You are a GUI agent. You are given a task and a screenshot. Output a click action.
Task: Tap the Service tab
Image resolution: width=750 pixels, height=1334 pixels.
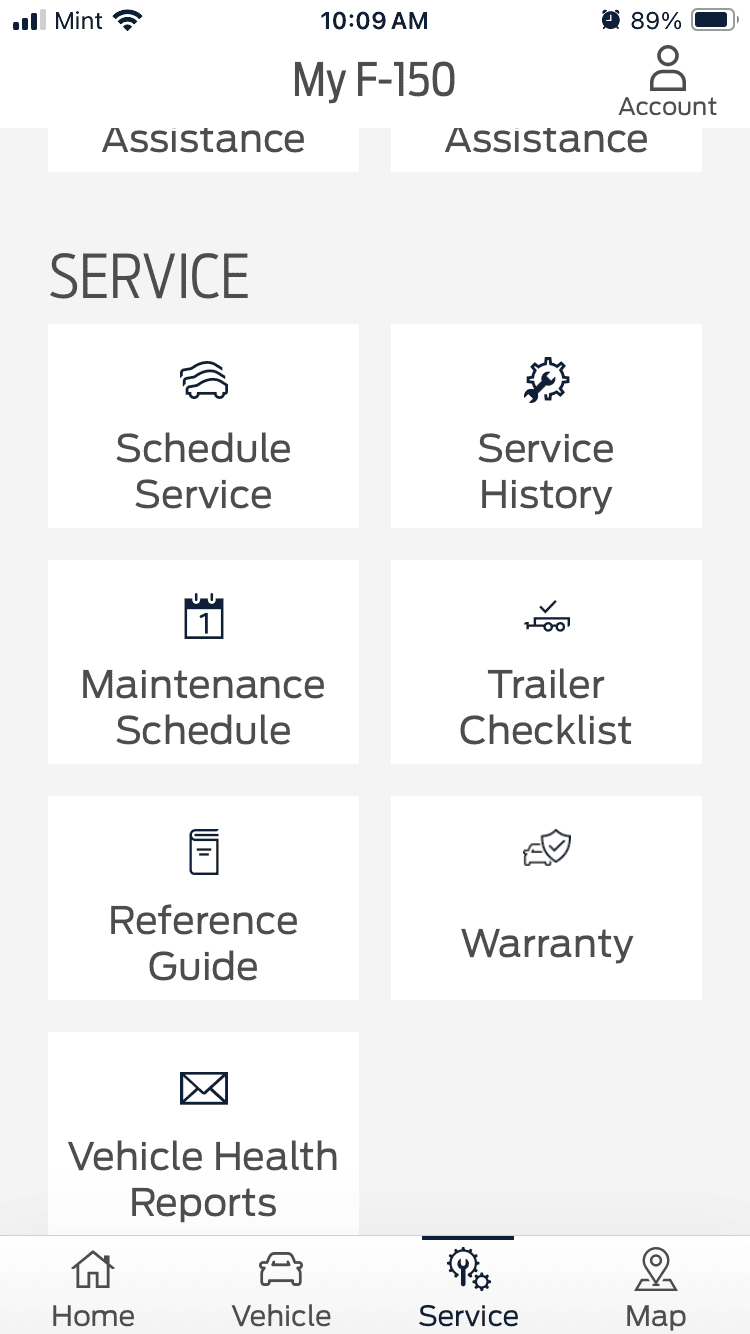(468, 1288)
